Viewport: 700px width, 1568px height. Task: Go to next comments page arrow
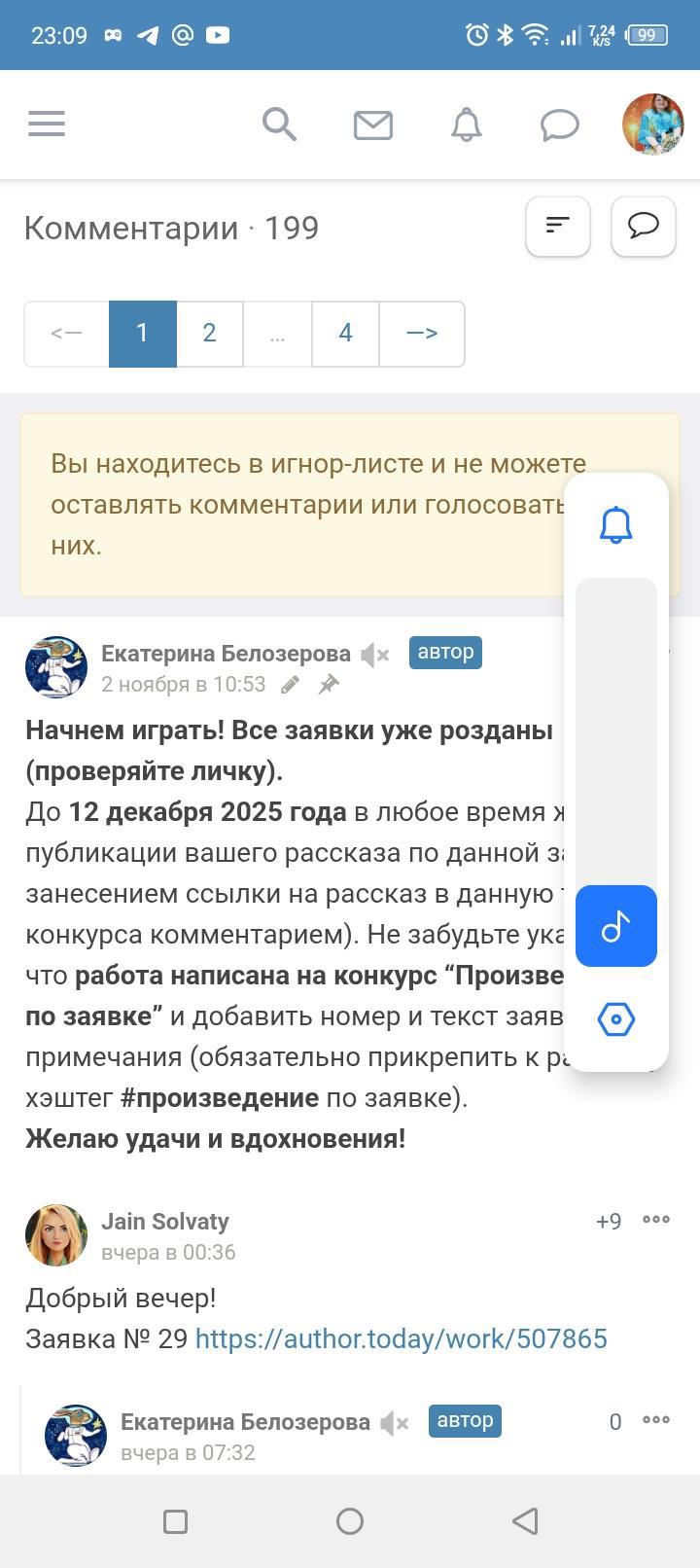(421, 334)
